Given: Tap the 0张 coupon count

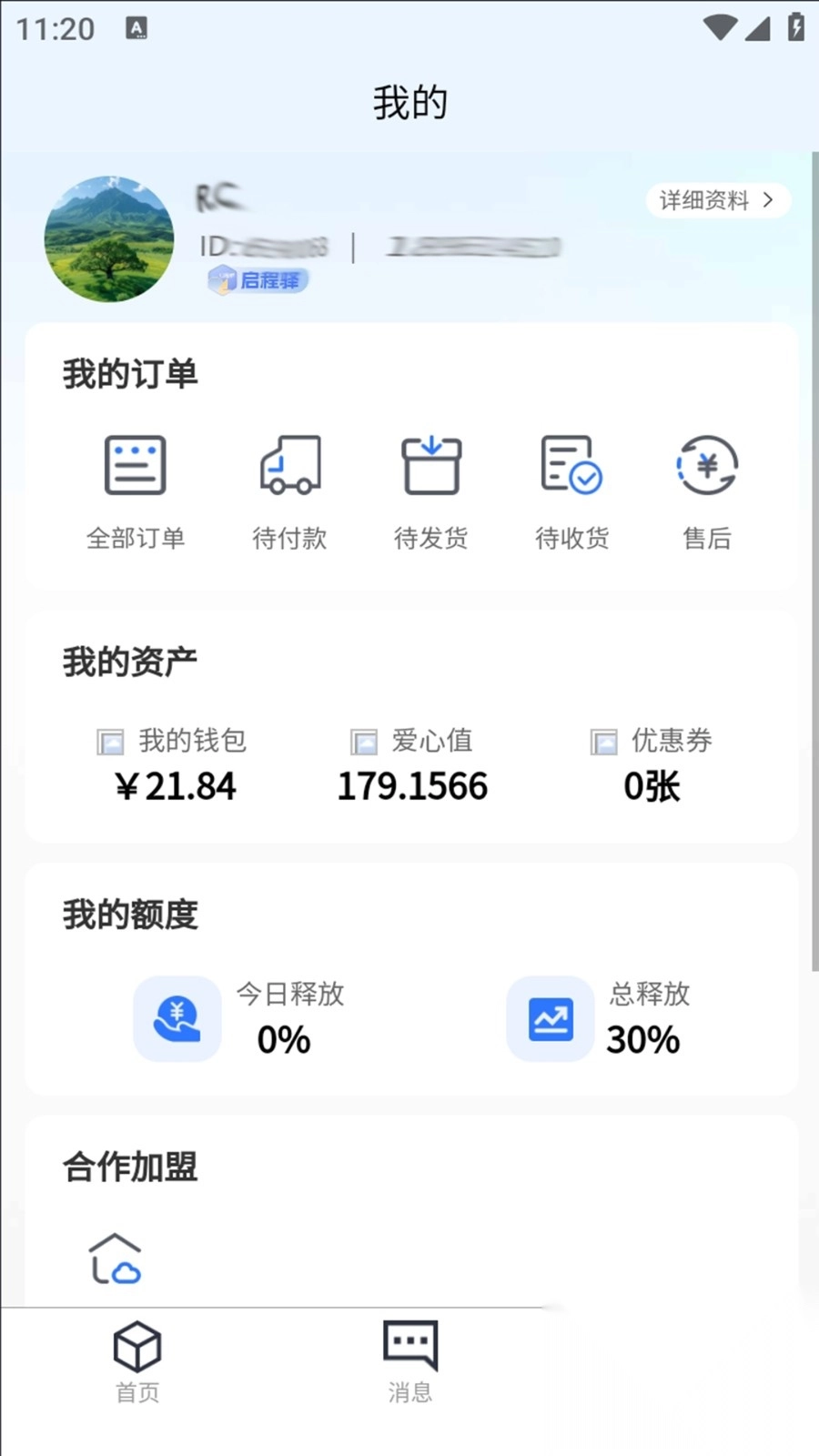Looking at the screenshot, I should click(652, 785).
